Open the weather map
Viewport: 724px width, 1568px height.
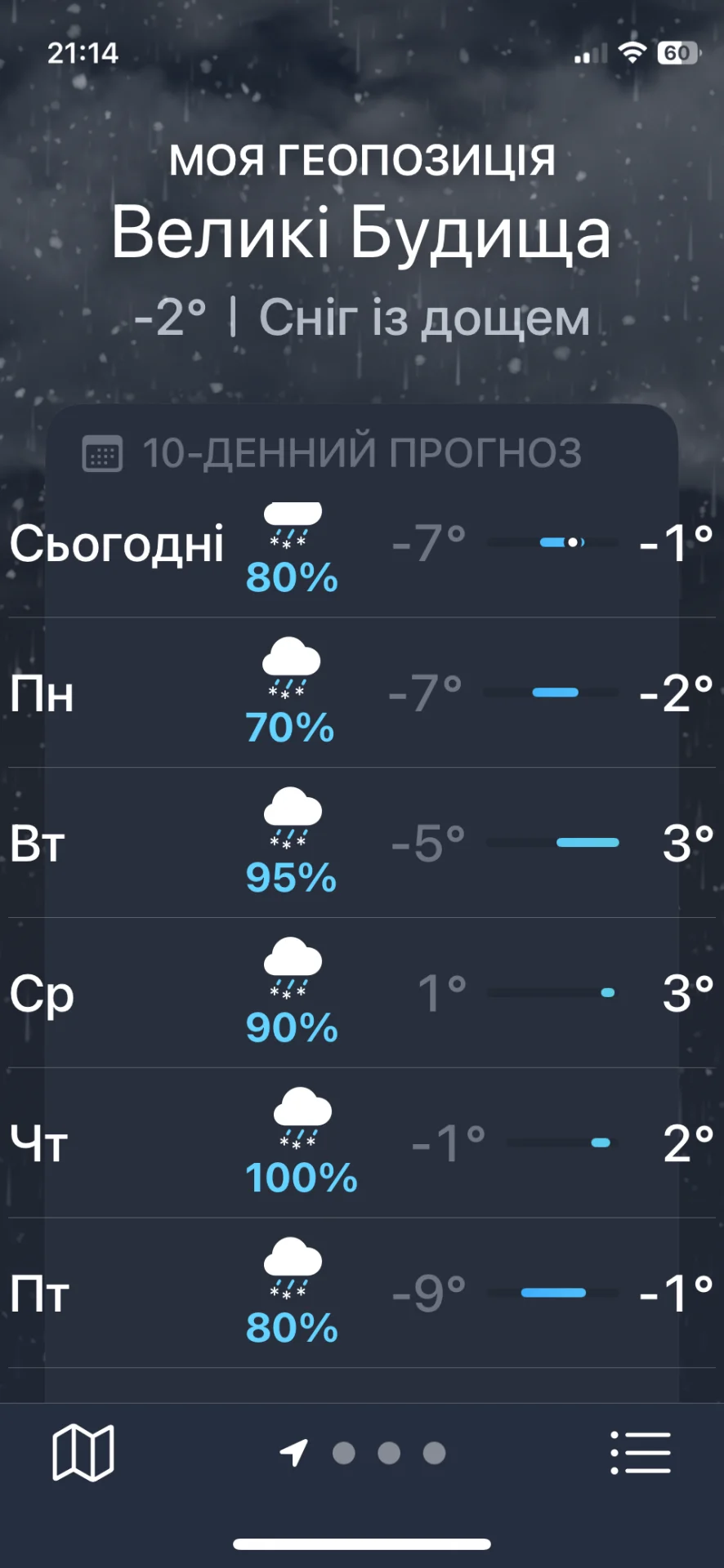pos(83,1452)
